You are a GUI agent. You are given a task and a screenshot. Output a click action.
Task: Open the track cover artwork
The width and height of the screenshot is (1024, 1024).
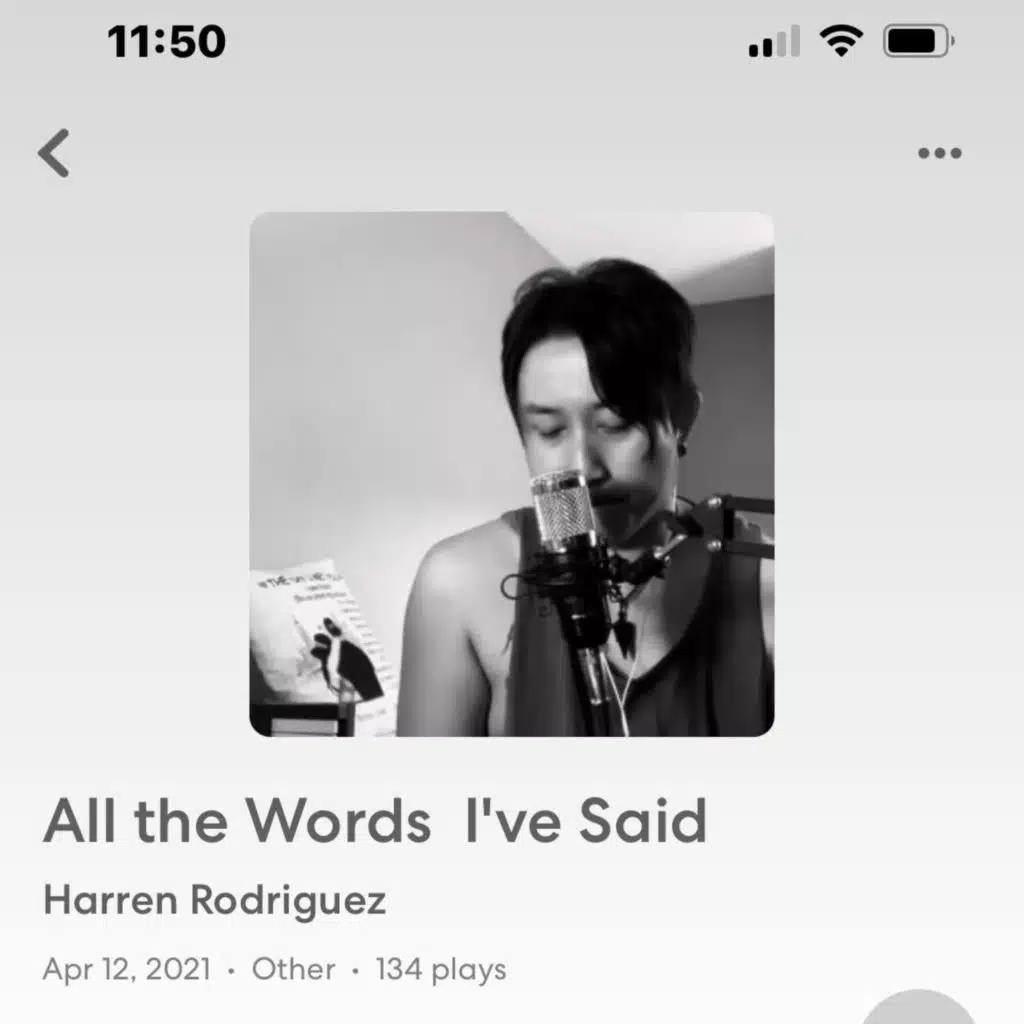(512, 474)
